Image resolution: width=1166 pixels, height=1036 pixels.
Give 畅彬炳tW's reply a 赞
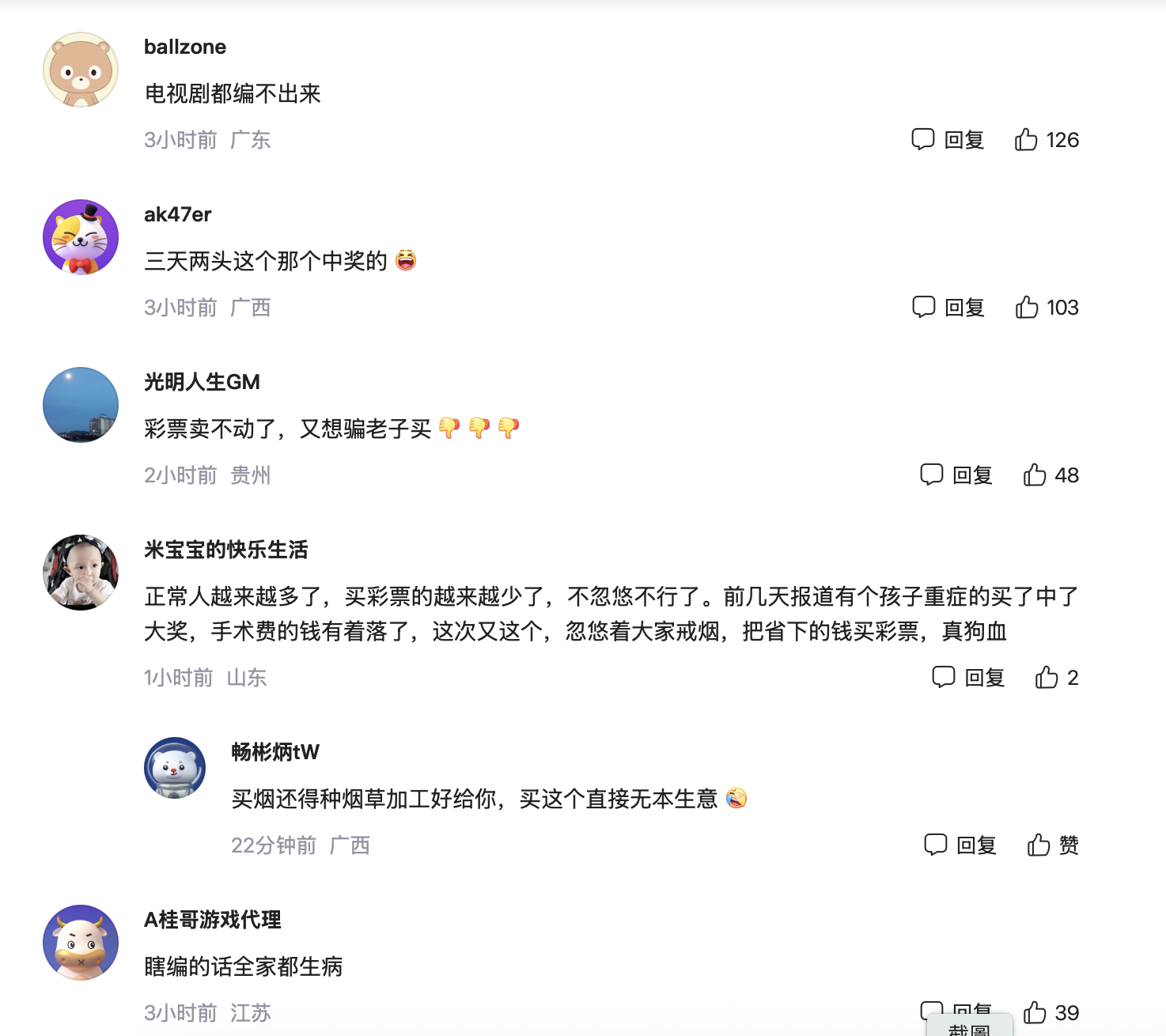(1052, 845)
